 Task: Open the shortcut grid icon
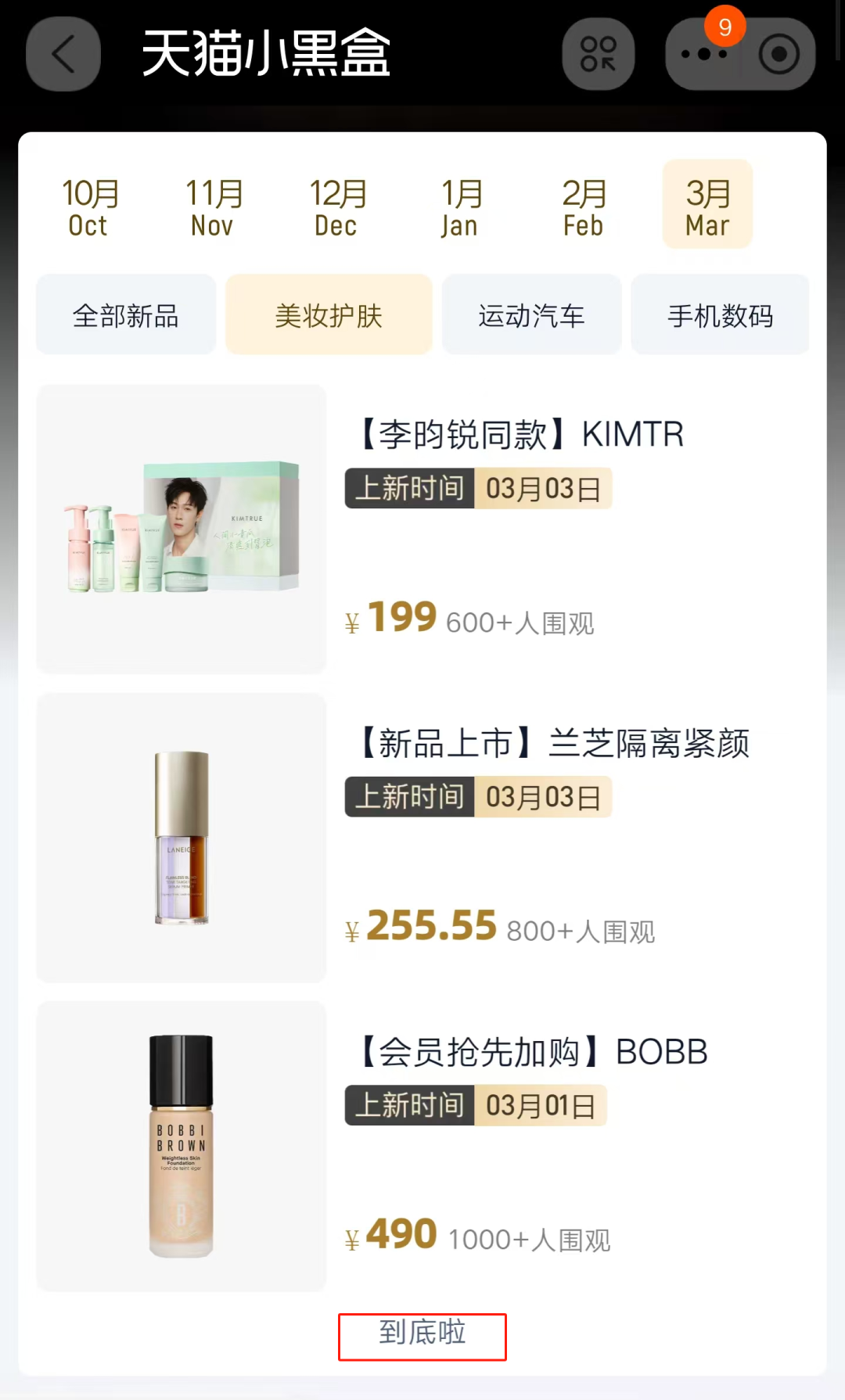598,54
